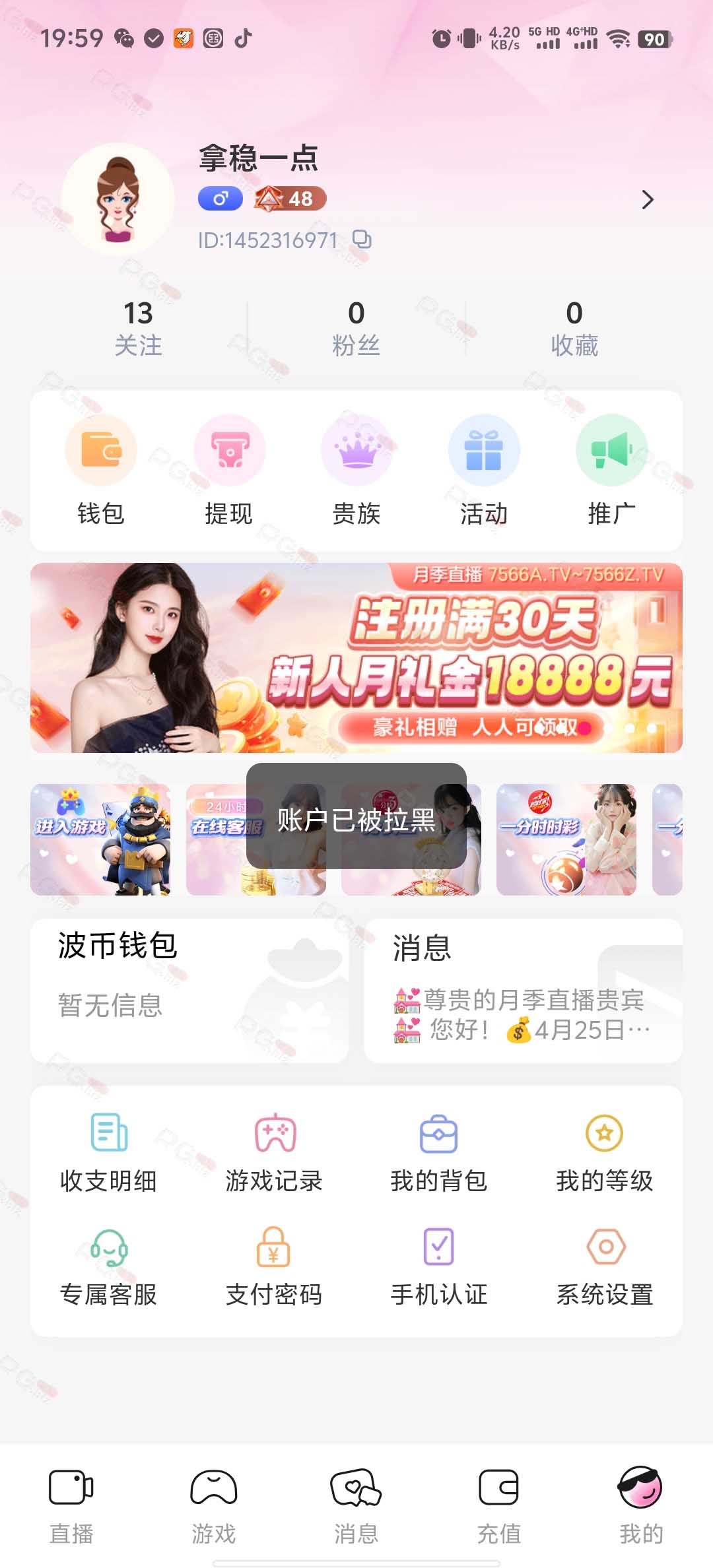Open the 波币钱包 card
Image resolution: width=713 pixels, height=1568 pixels.
pos(189,991)
